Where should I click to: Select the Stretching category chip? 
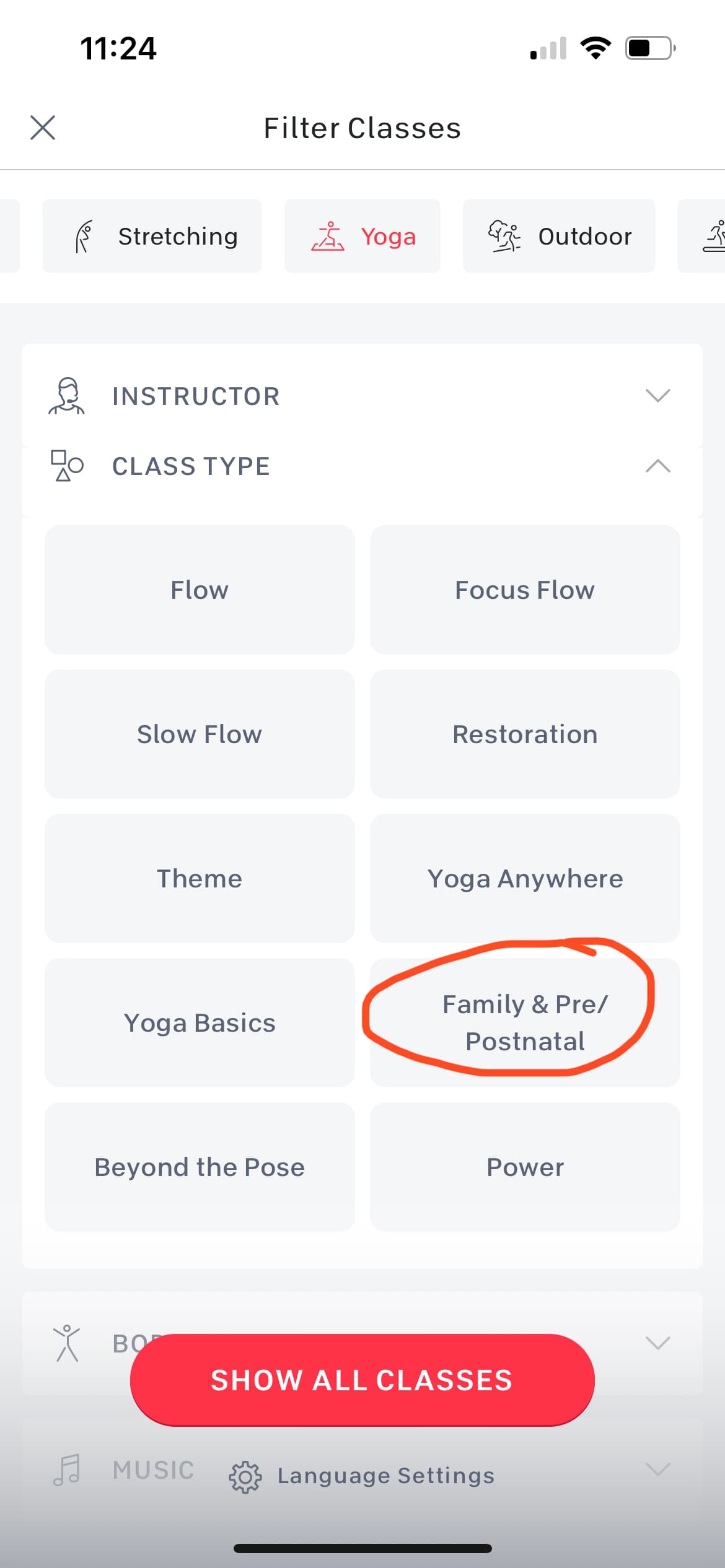pos(152,236)
